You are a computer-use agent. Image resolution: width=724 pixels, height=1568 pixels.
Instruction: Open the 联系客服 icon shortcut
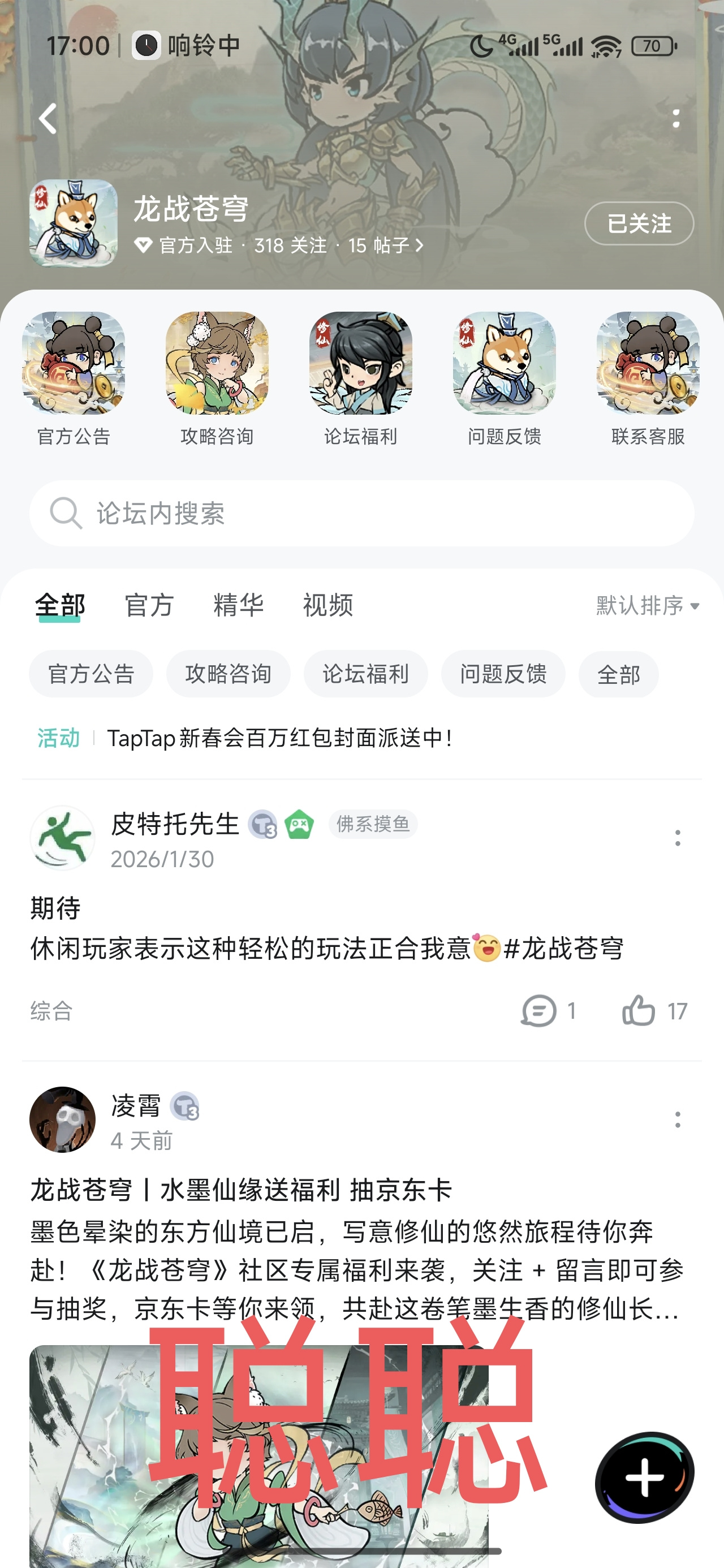648,378
